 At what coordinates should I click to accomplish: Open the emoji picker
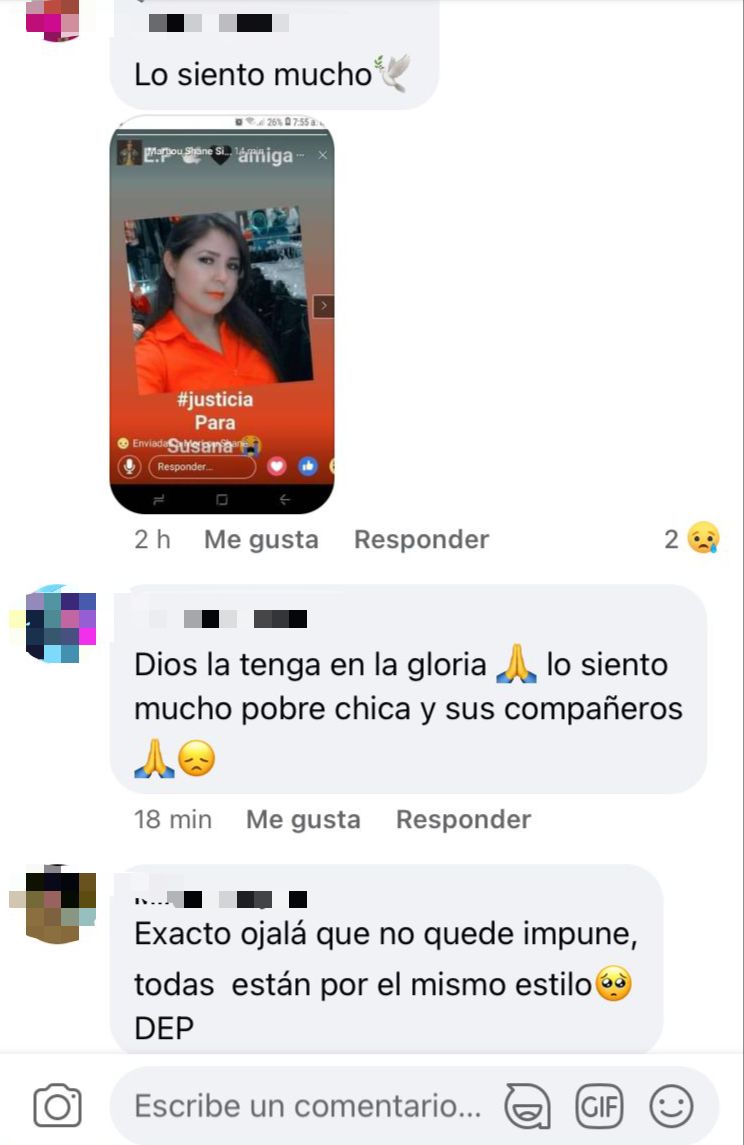pyautogui.click(x=671, y=1106)
